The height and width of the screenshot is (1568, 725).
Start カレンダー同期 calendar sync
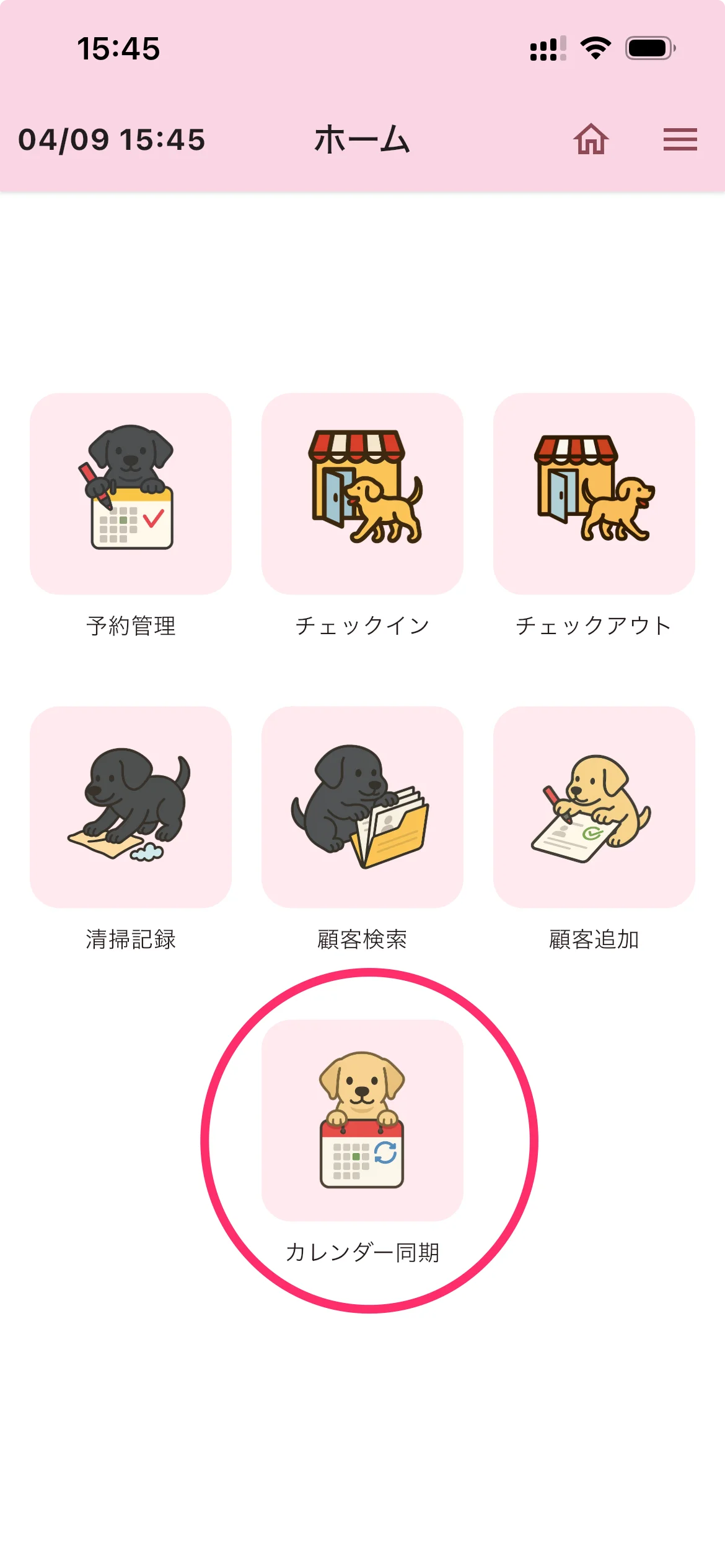click(362, 1120)
